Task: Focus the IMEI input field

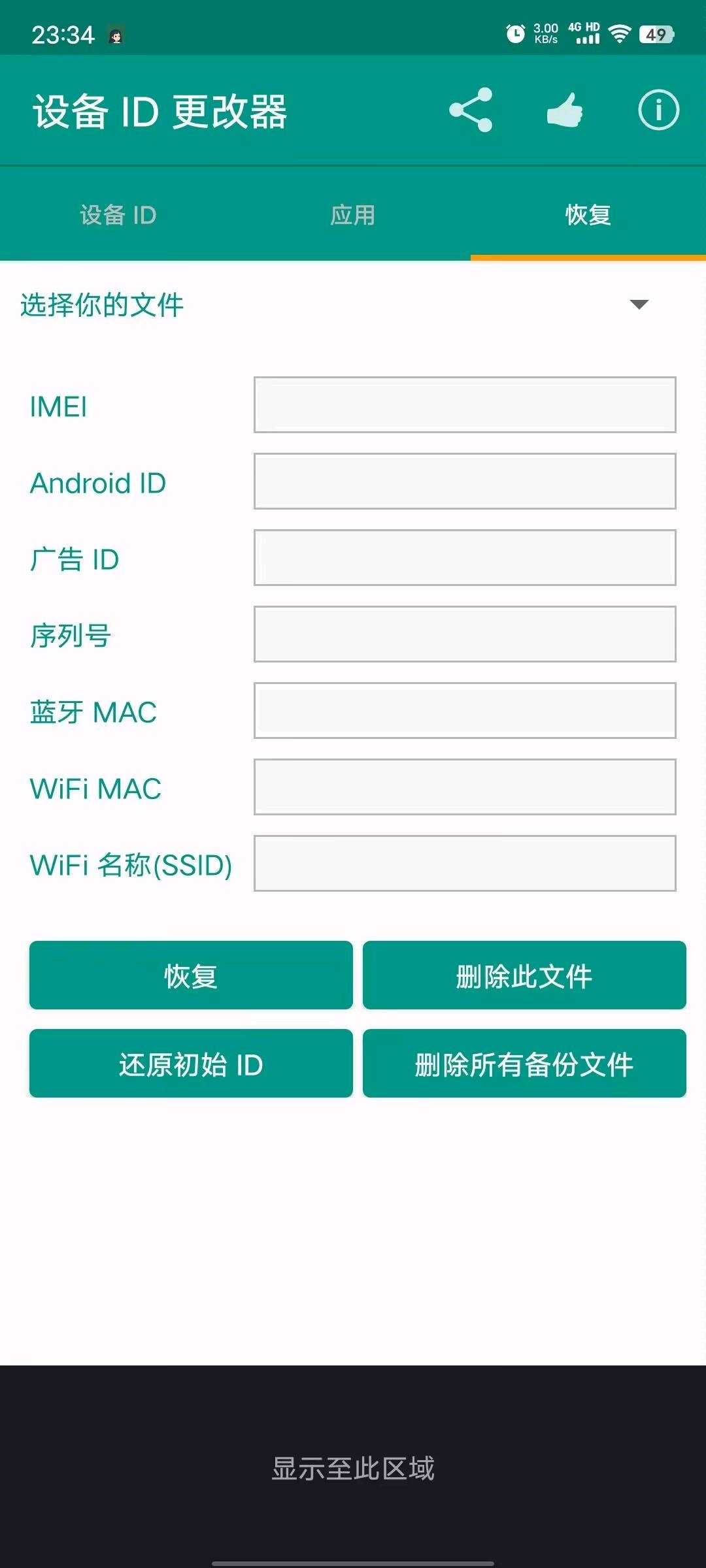Action: pyautogui.click(x=465, y=404)
